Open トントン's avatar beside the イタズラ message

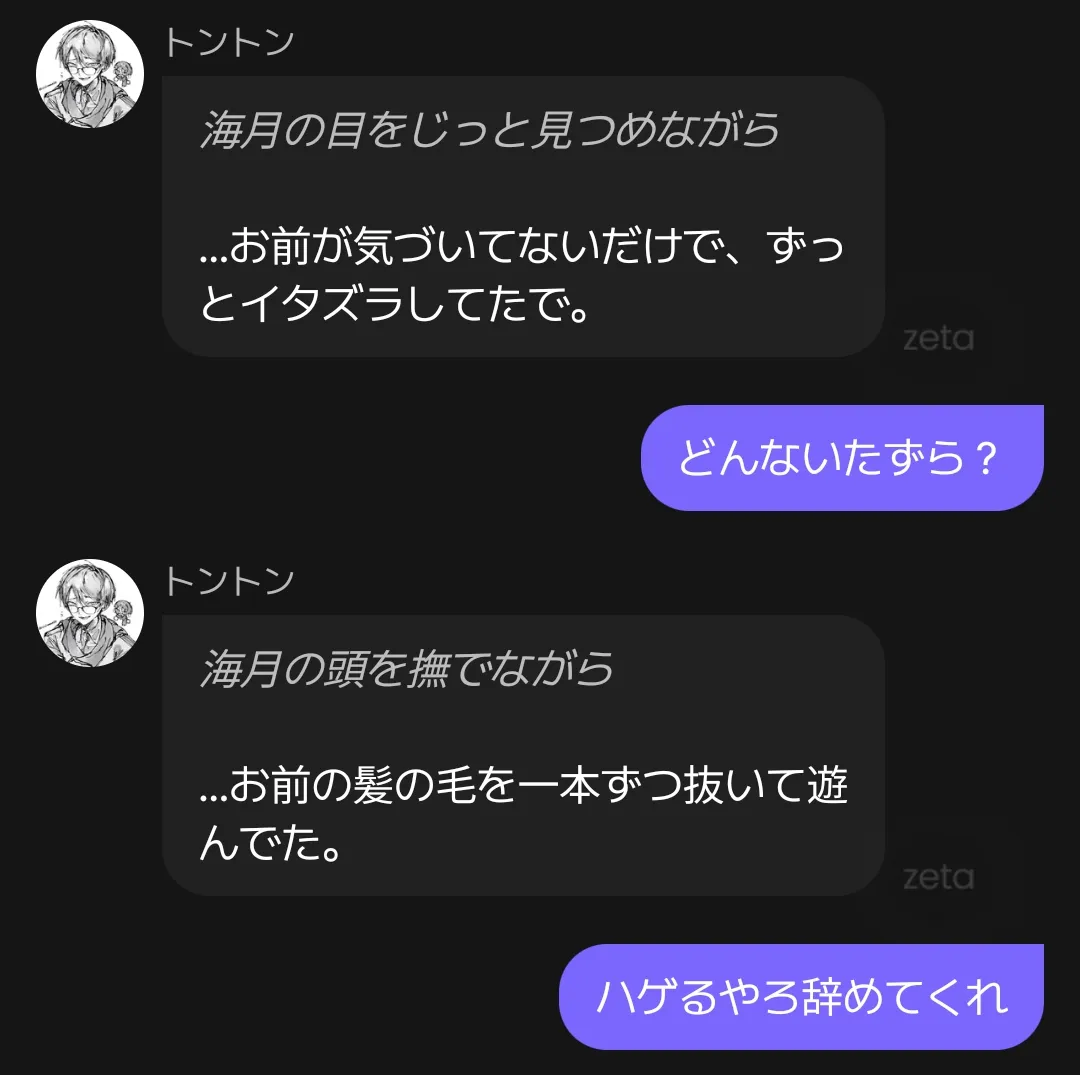tap(90, 74)
